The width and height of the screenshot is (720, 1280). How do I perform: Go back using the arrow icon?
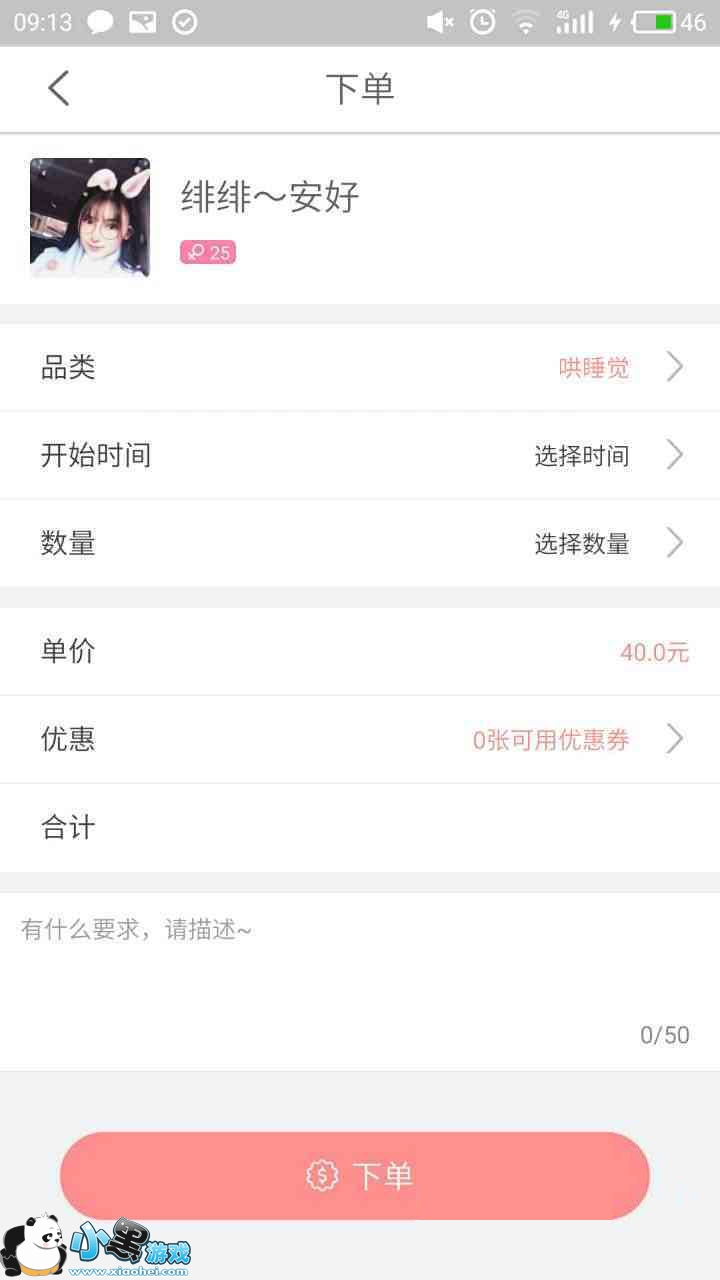tap(59, 88)
